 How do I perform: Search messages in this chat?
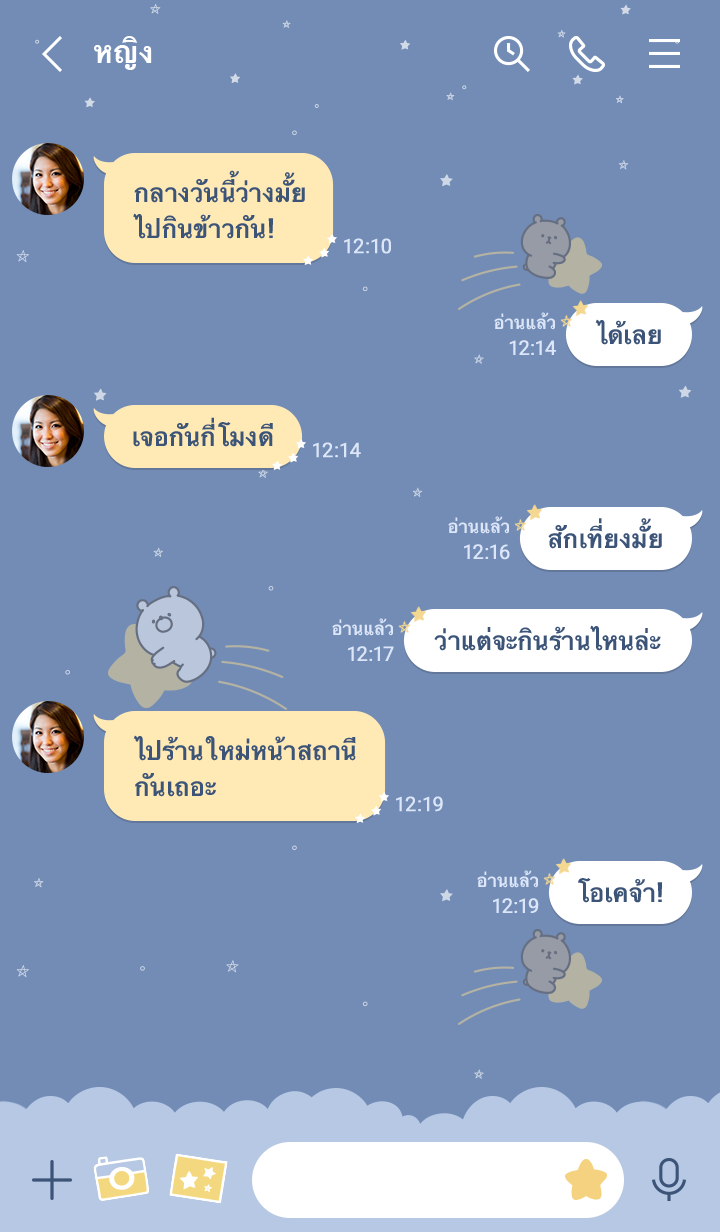click(511, 54)
